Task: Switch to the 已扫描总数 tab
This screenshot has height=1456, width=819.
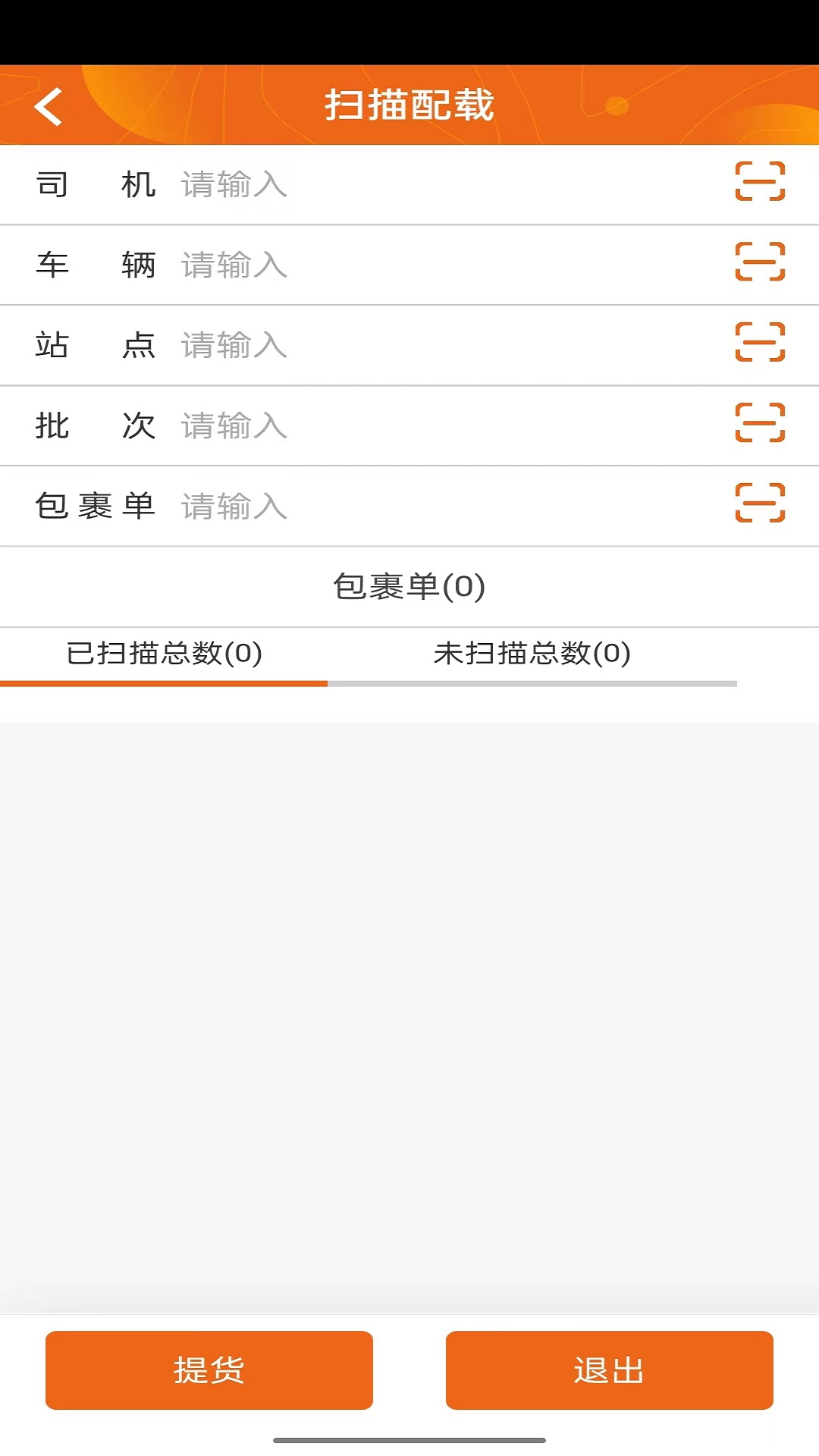Action: point(164,654)
